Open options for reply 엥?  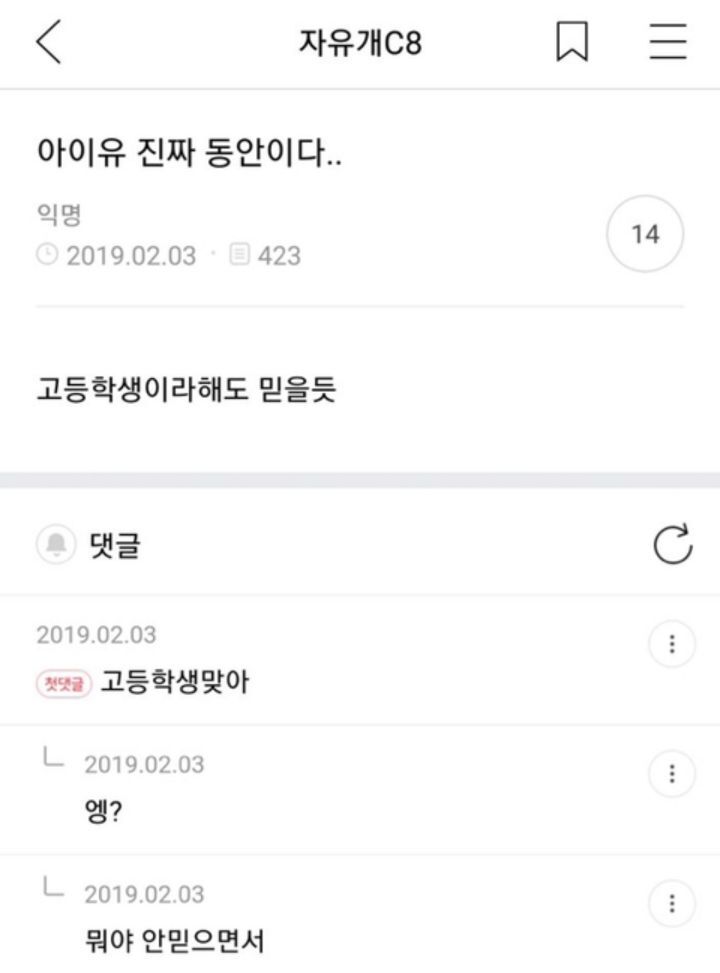click(672, 774)
